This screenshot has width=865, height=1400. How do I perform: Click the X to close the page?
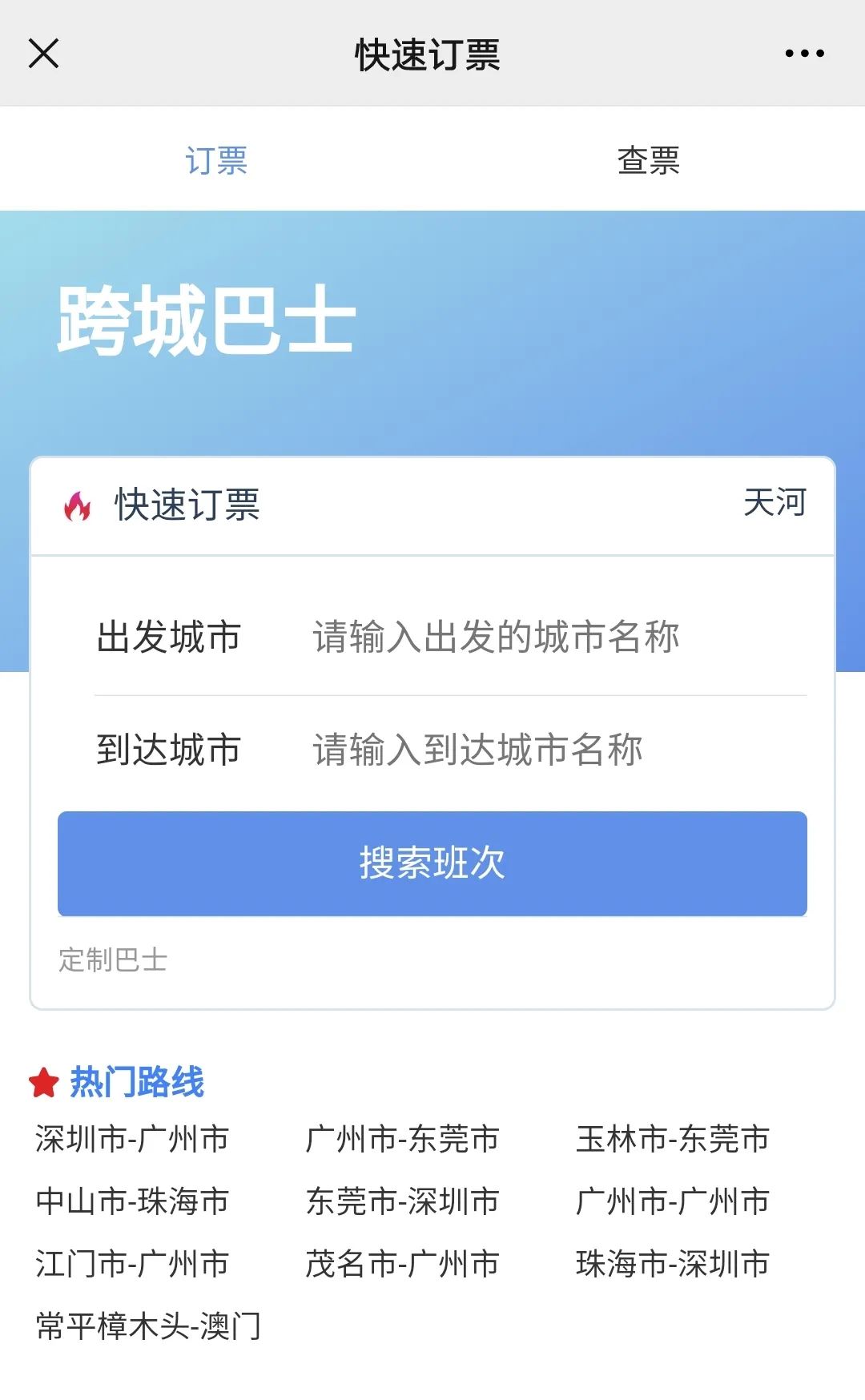(x=44, y=54)
